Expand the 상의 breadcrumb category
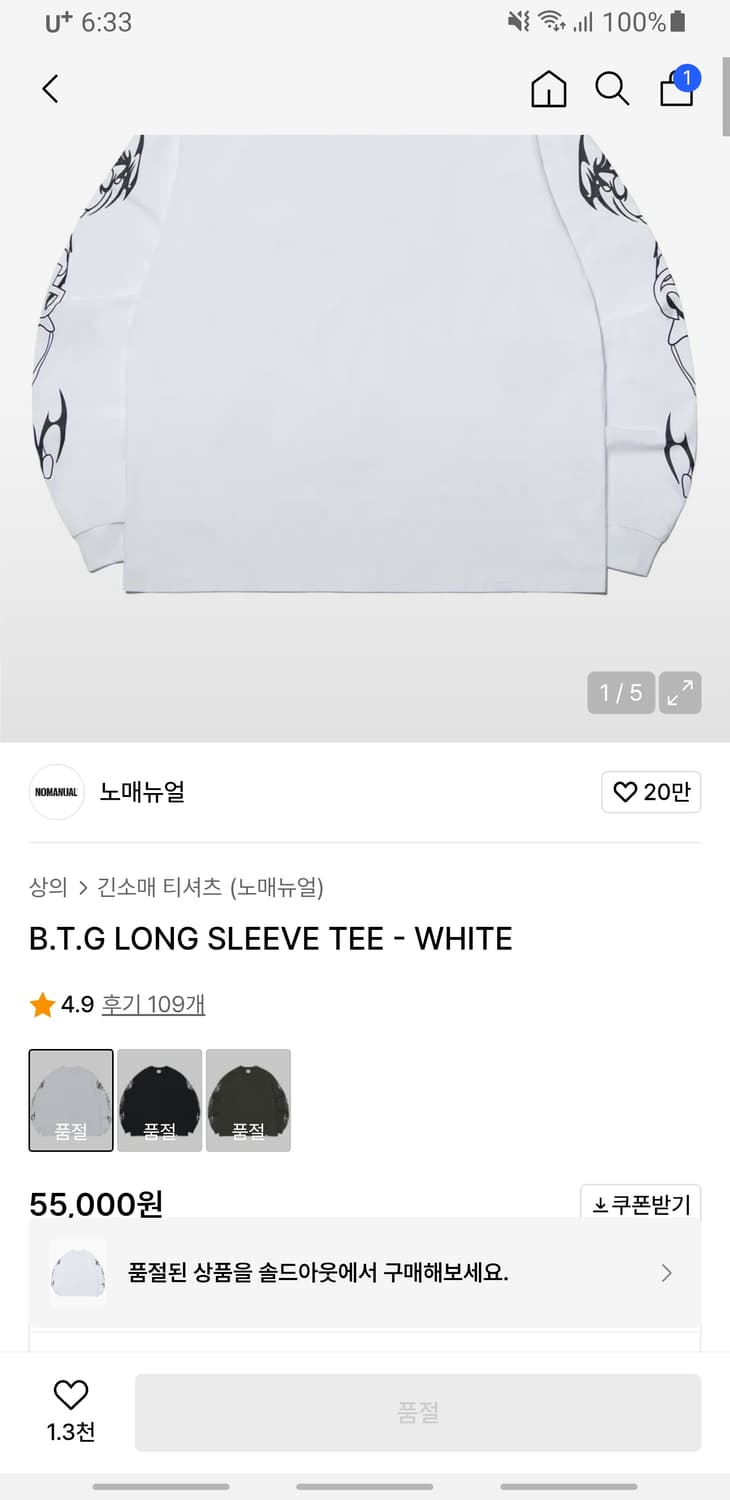The height and width of the screenshot is (1500, 730). (x=44, y=888)
